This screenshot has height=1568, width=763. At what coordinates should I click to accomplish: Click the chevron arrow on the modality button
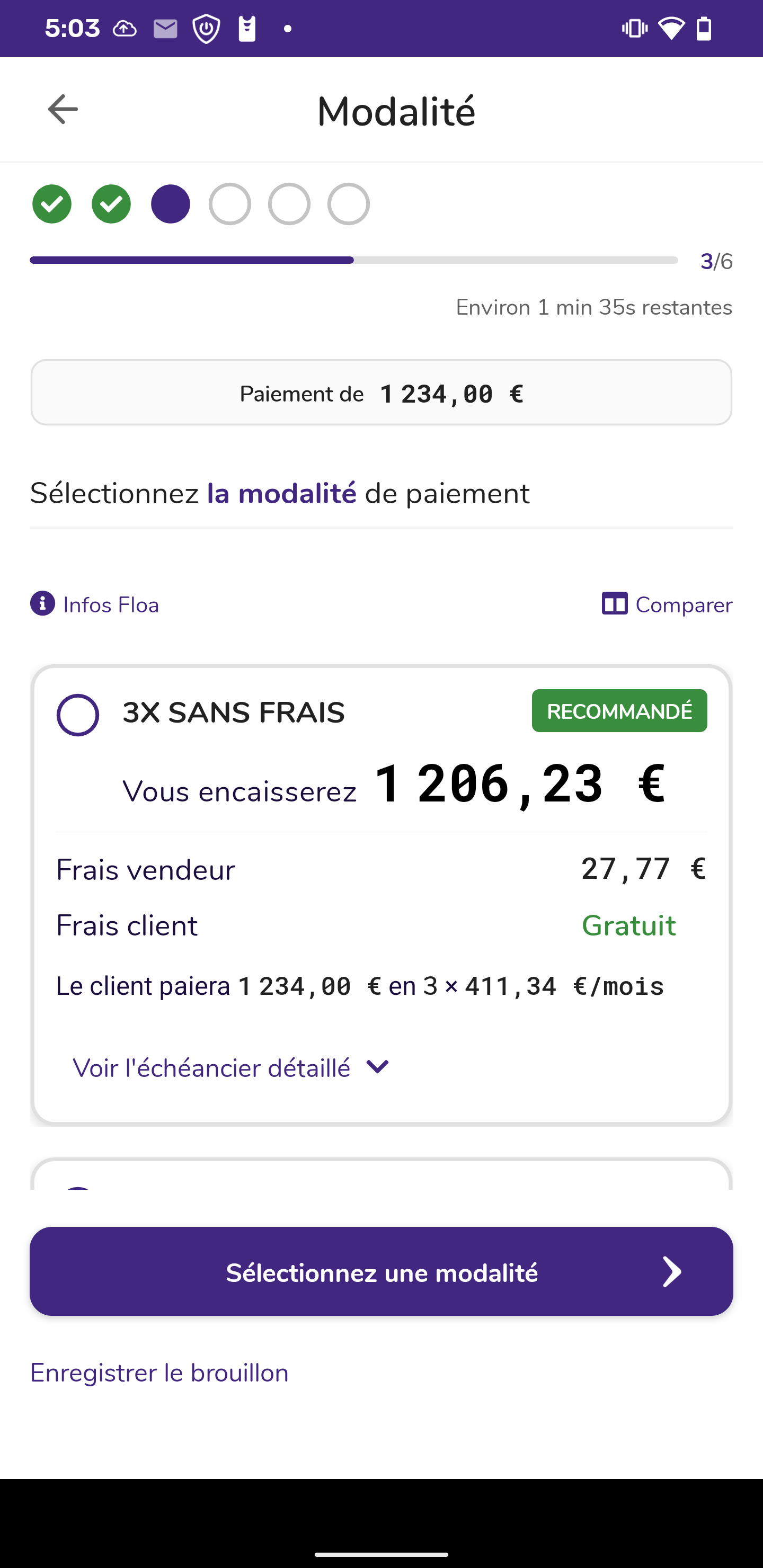pos(672,1271)
